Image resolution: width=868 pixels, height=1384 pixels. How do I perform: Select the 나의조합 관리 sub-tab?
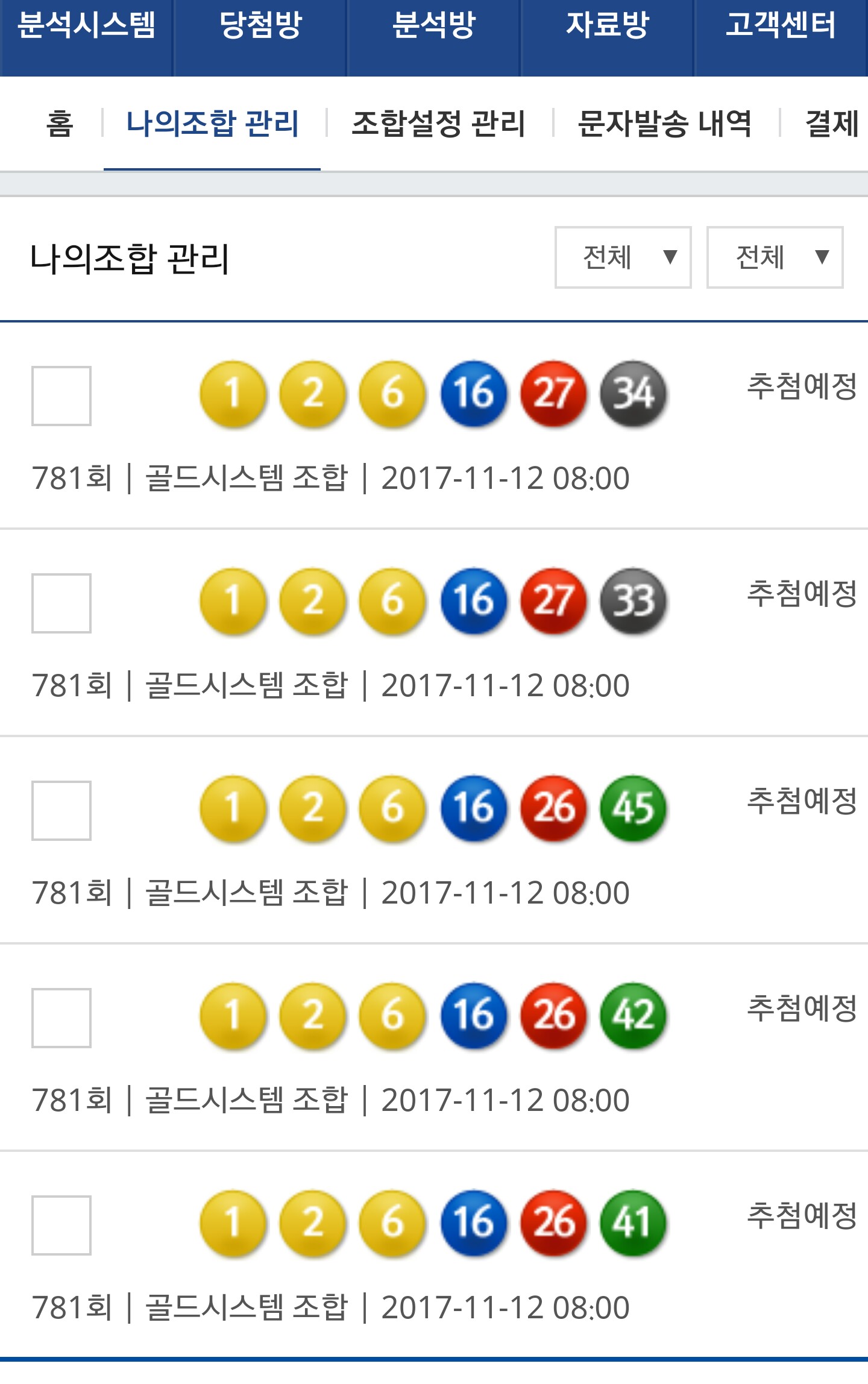(212, 124)
